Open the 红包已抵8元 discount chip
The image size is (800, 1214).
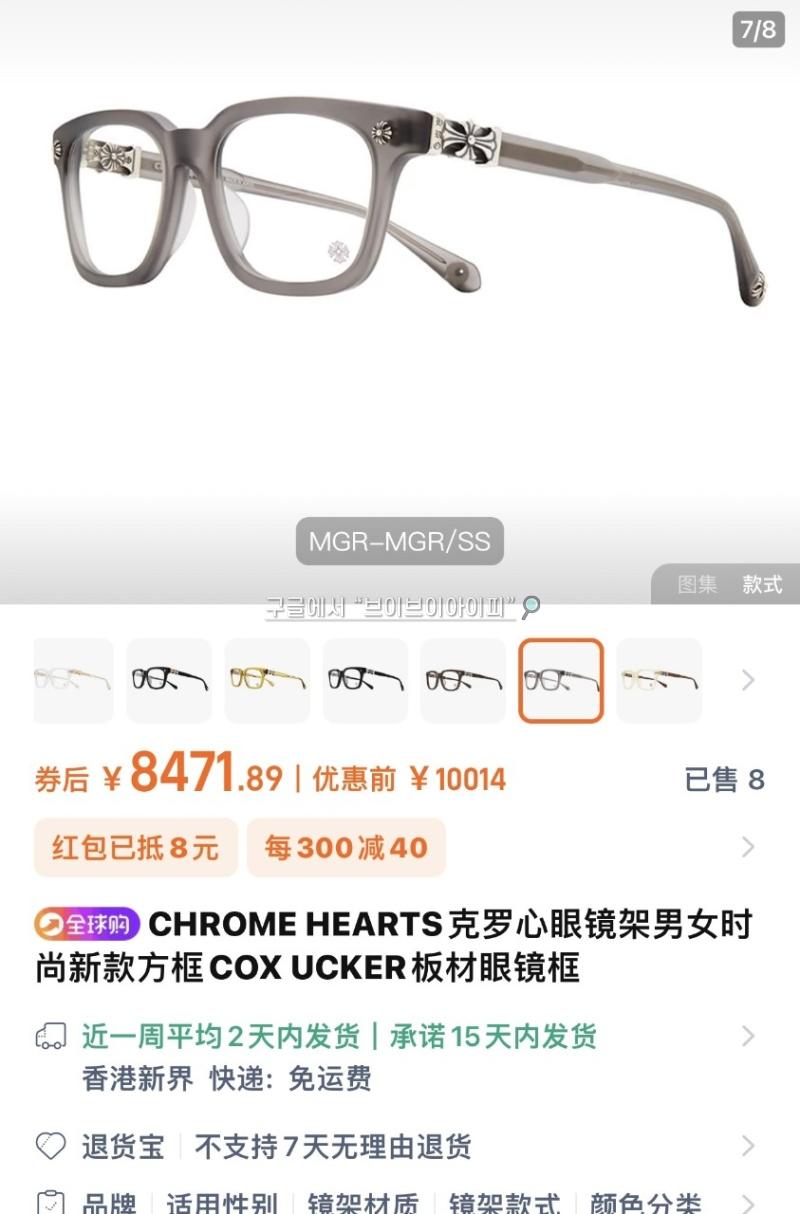click(x=136, y=848)
